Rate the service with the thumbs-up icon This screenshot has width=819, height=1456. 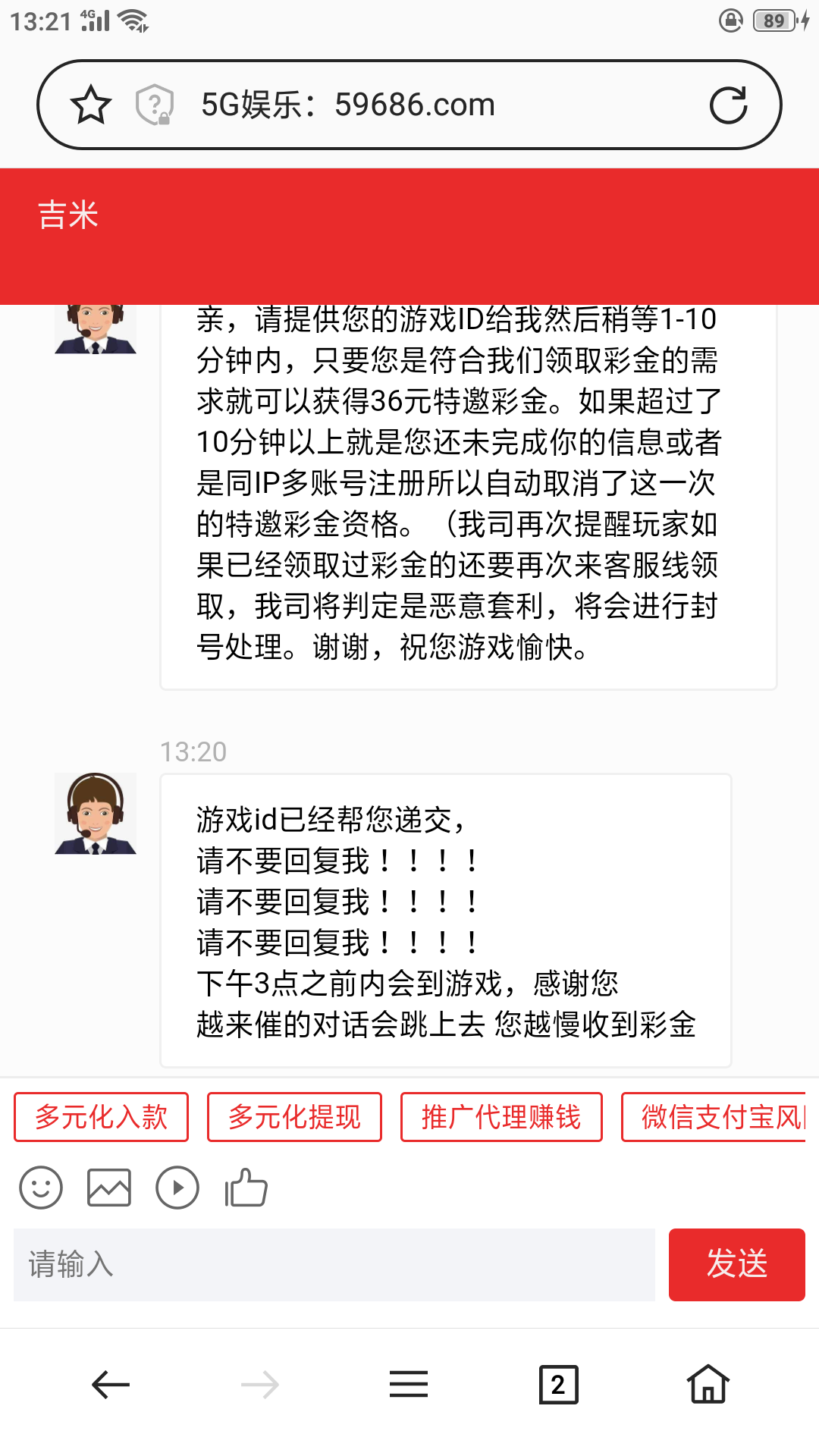pos(246,1188)
